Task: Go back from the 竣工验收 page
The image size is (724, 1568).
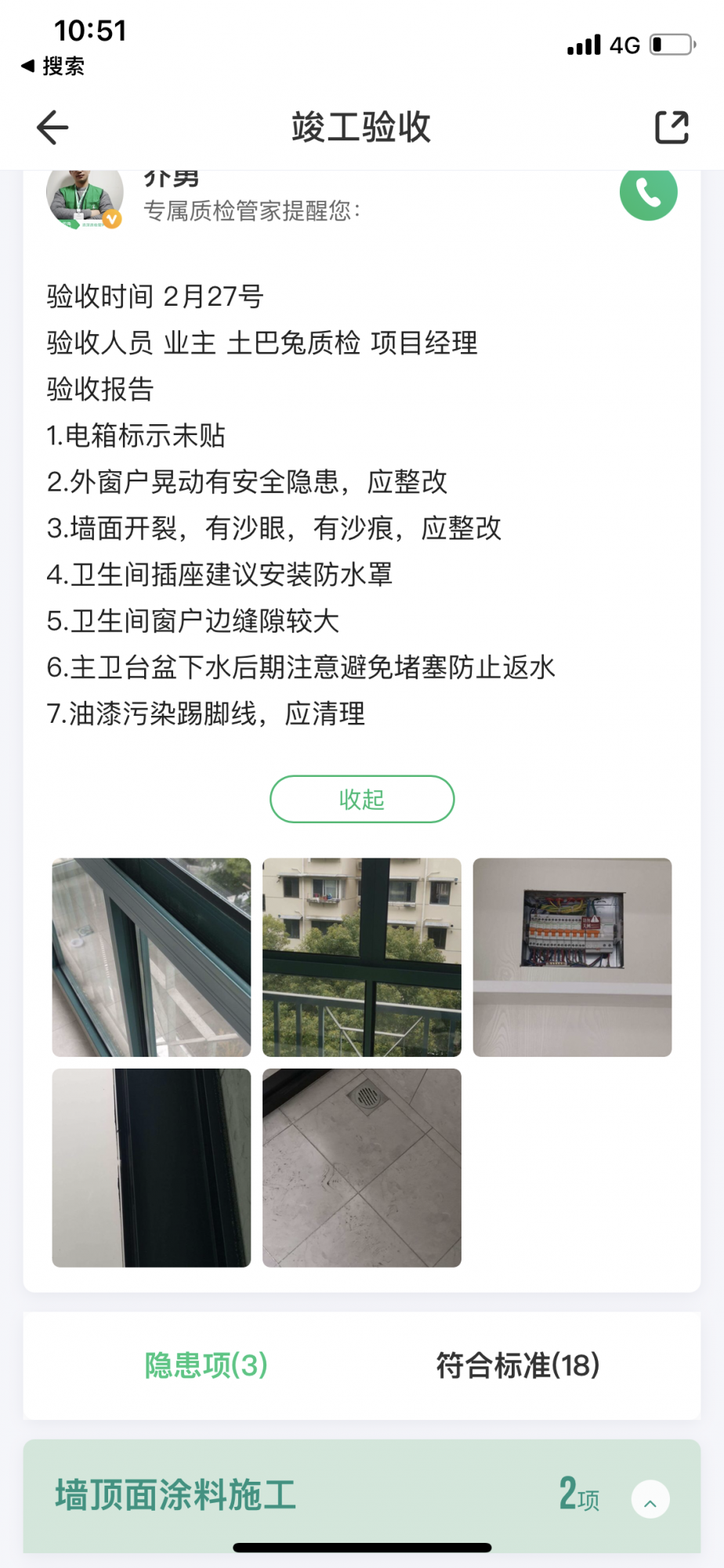Action: click(x=52, y=128)
